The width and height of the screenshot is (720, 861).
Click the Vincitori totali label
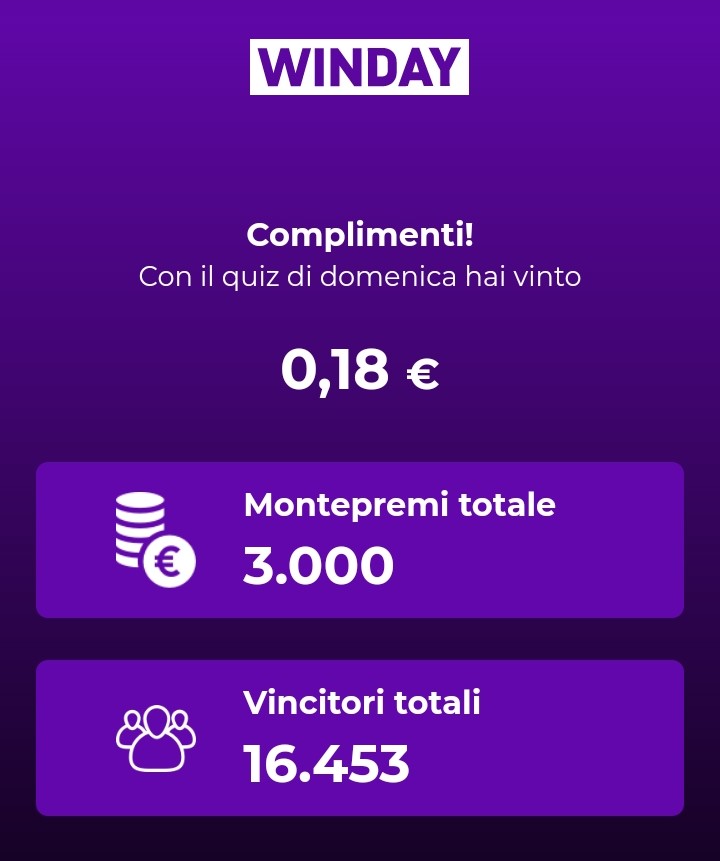362,703
